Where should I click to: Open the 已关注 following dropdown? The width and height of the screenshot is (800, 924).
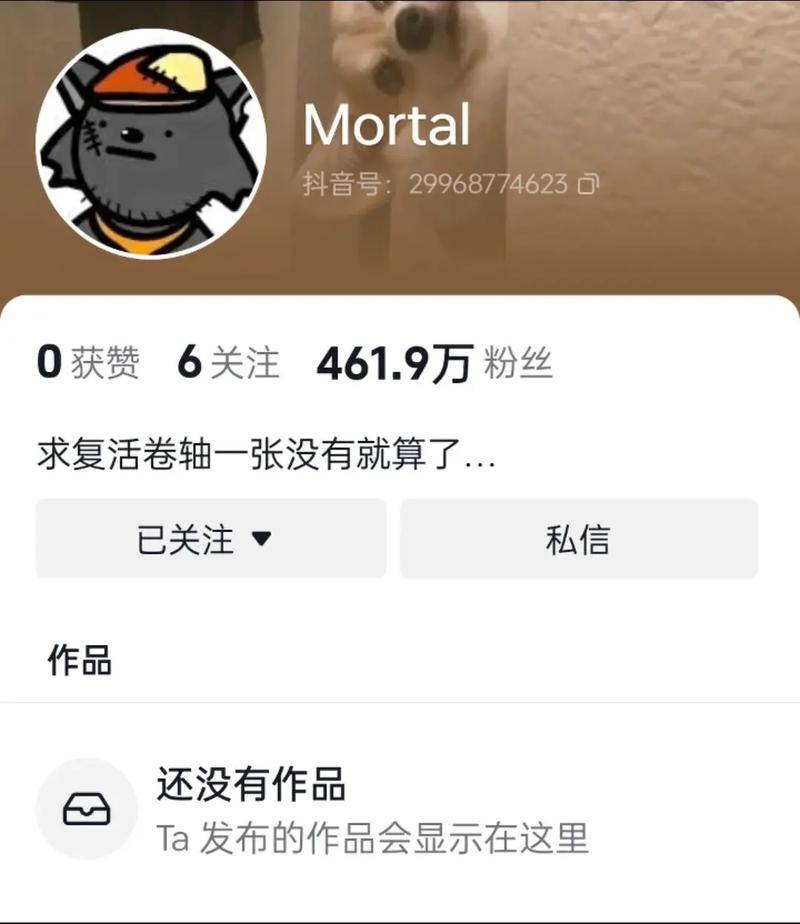click(210, 539)
